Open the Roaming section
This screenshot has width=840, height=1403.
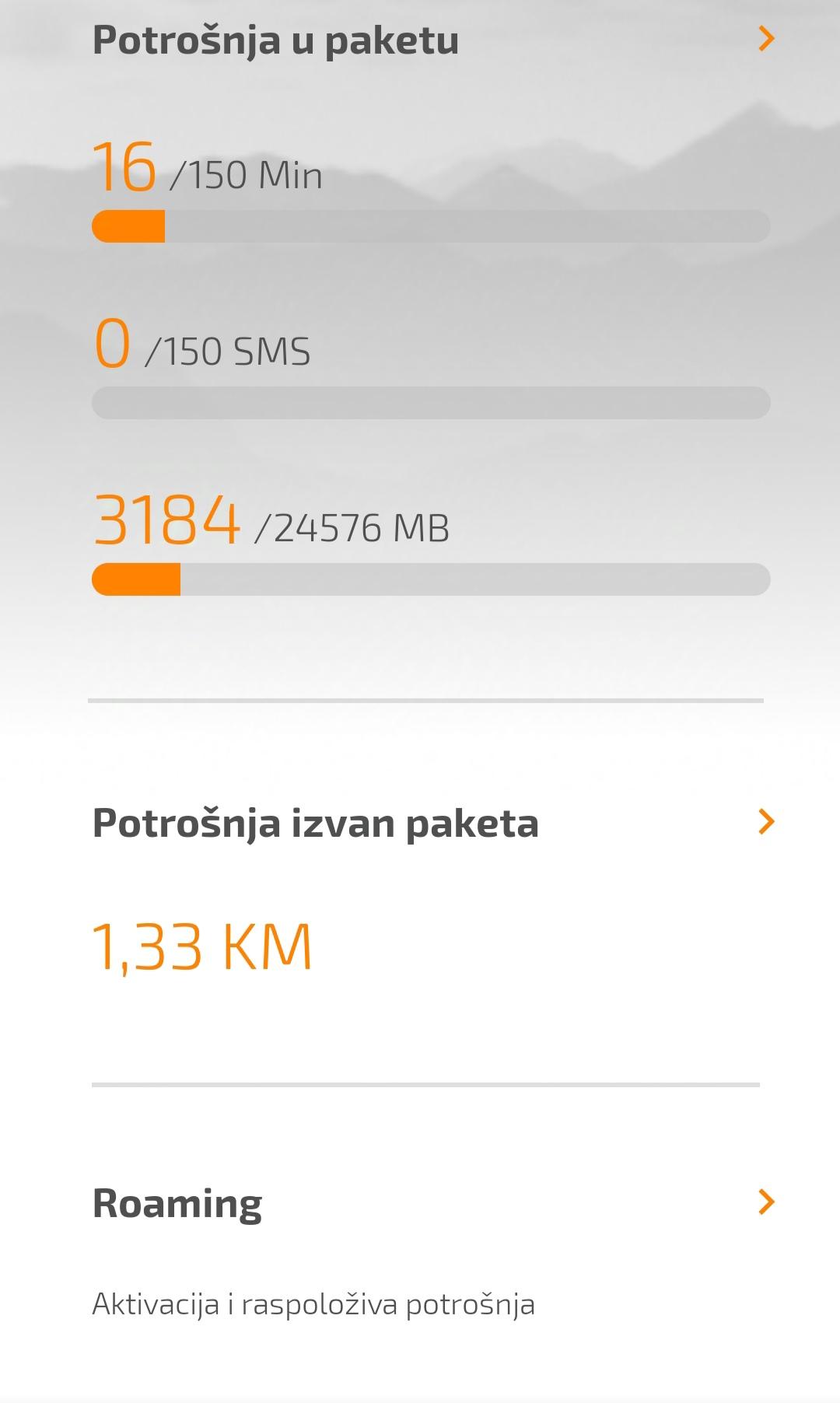(x=766, y=1202)
